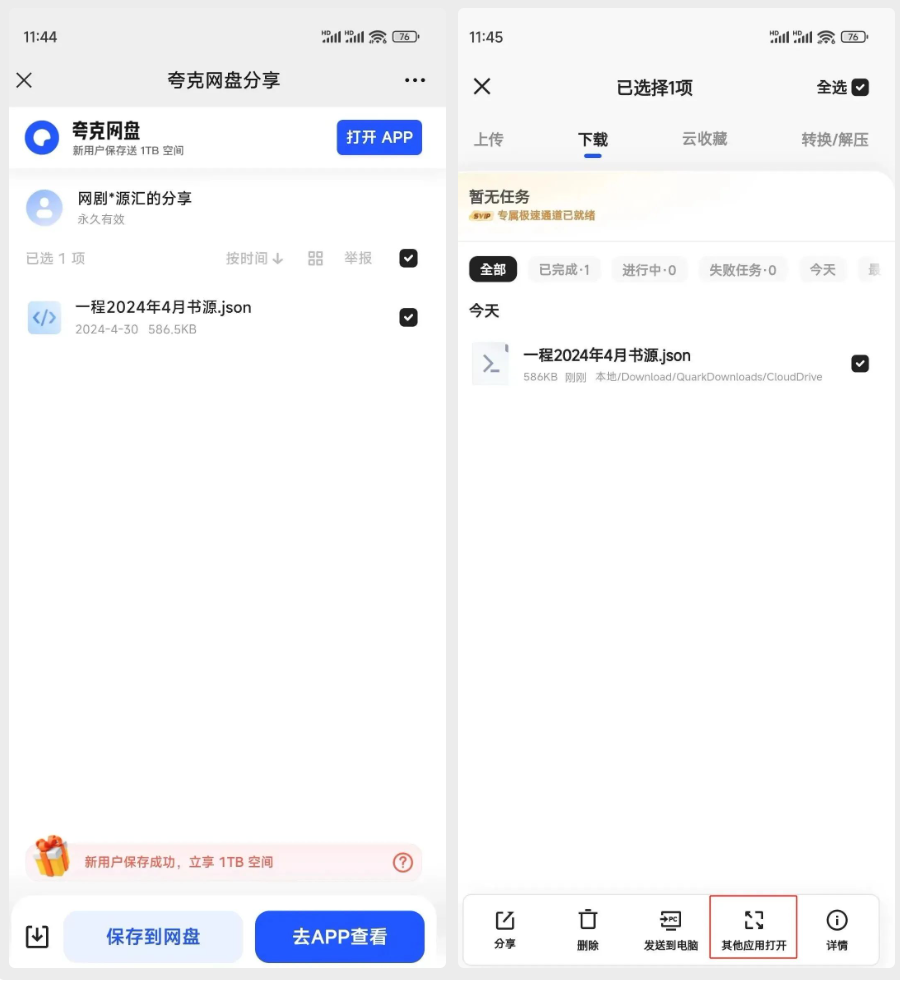The image size is (900, 984).
Task: Tap 保存到网盘 button
Action: tap(153, 937)
